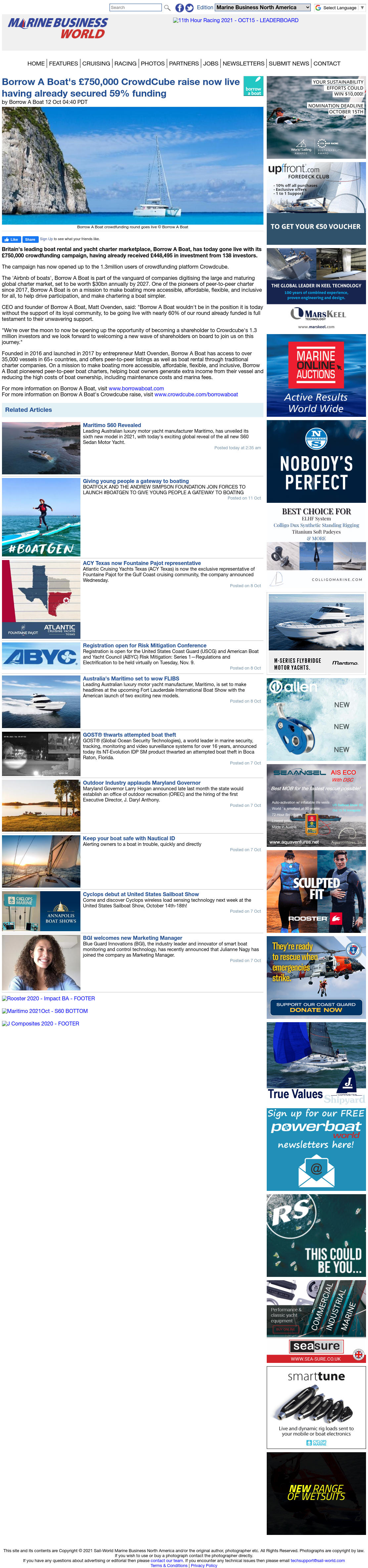Share the article via Facebook button
Viewport: 368px width, 1568px height.
click(30, 239)
